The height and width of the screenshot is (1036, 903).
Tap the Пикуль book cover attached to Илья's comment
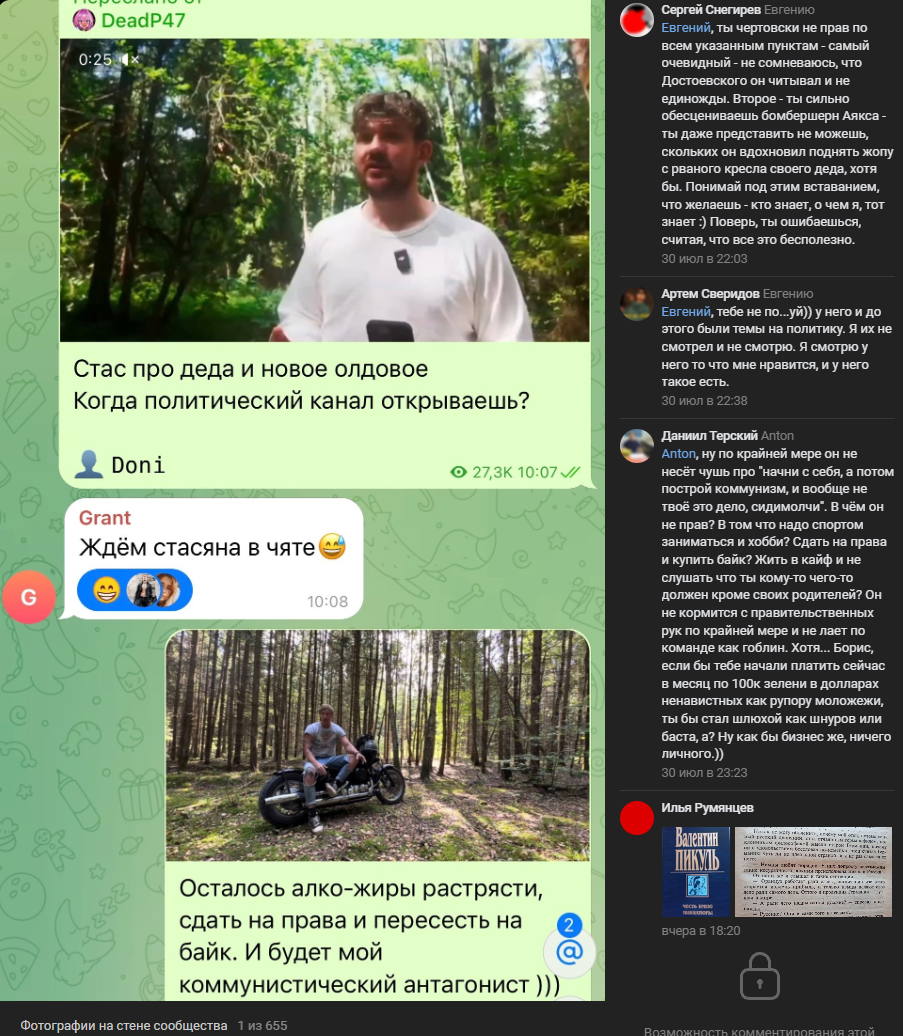(x=695, y=872)
